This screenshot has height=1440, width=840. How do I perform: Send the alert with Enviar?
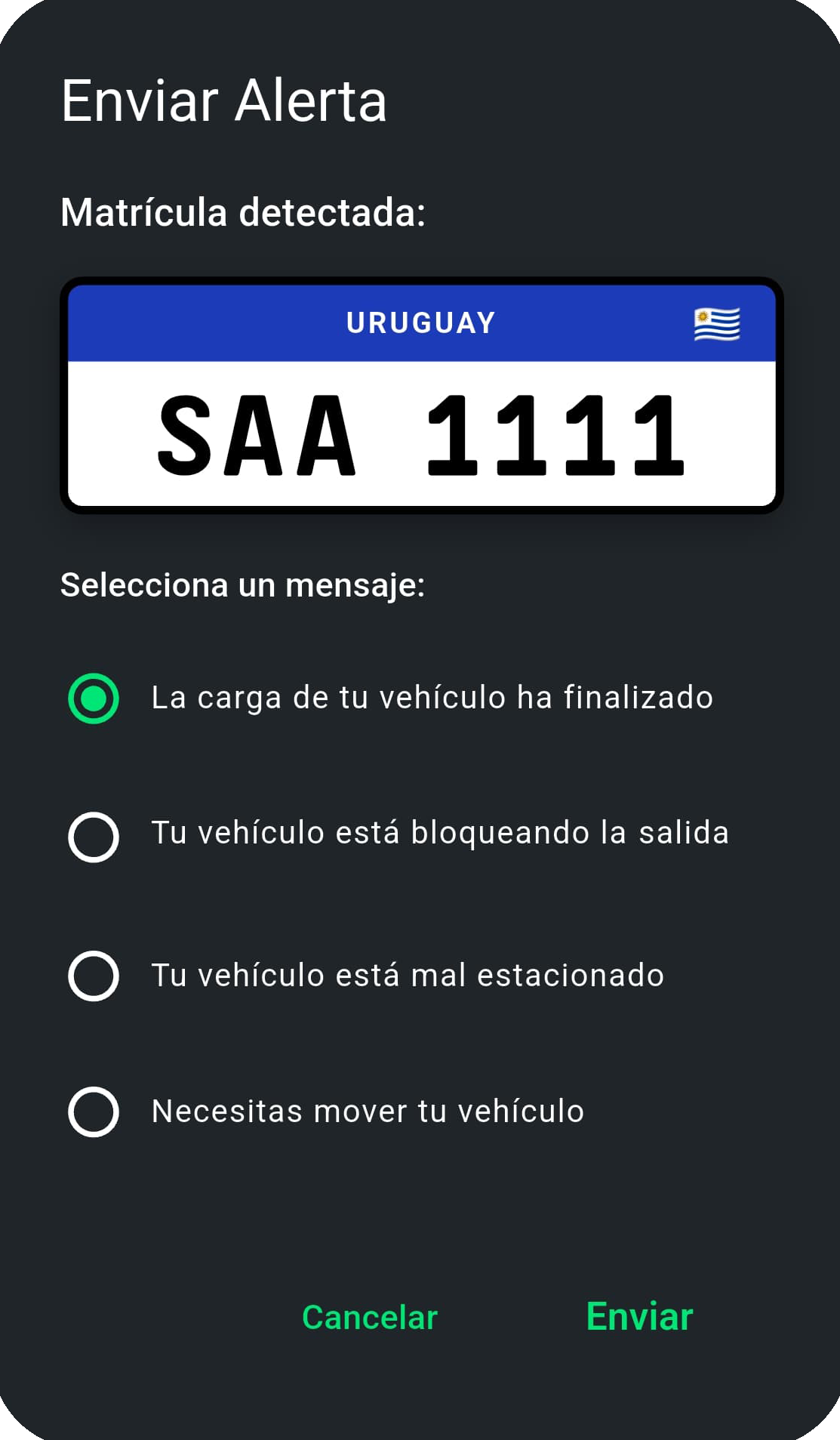point(639,1317)
